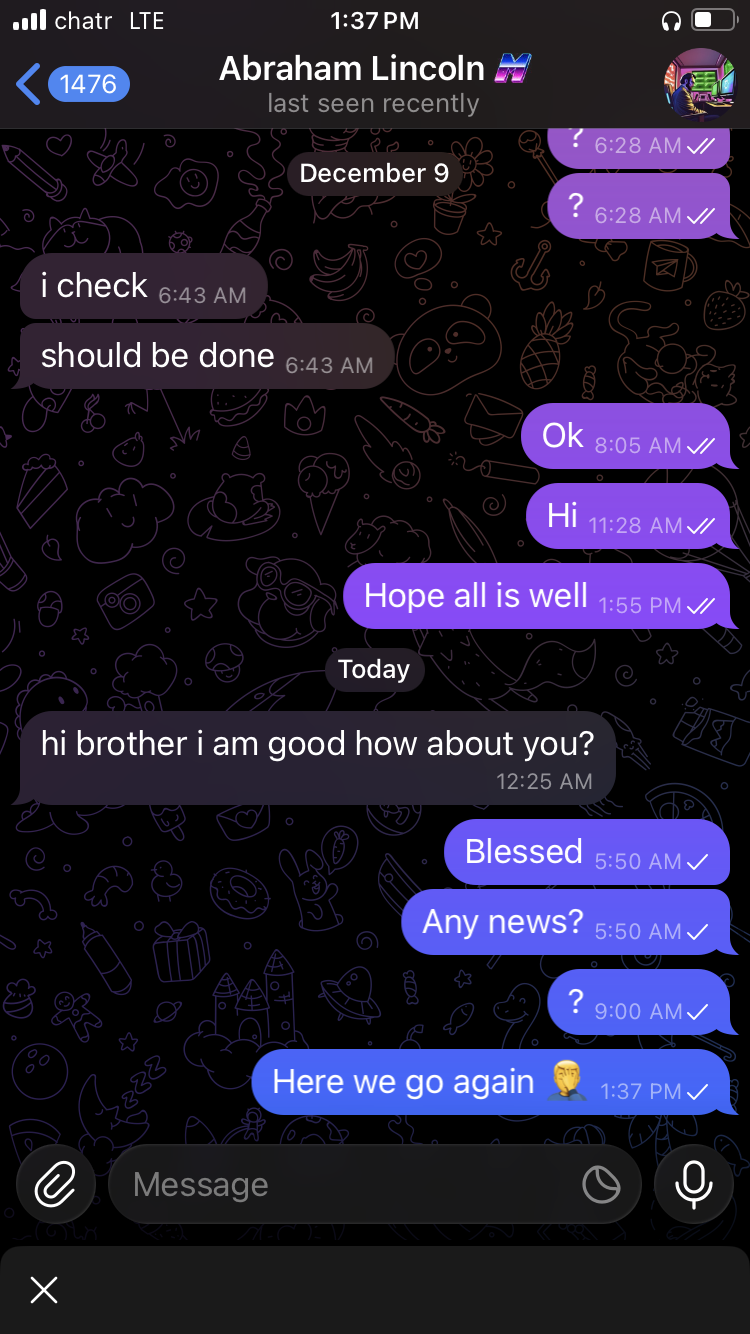Tap the checkmark on Here we go again
Viewport: 750px width, 1334px height.
pyautogui.click(x=696, y=1093)
